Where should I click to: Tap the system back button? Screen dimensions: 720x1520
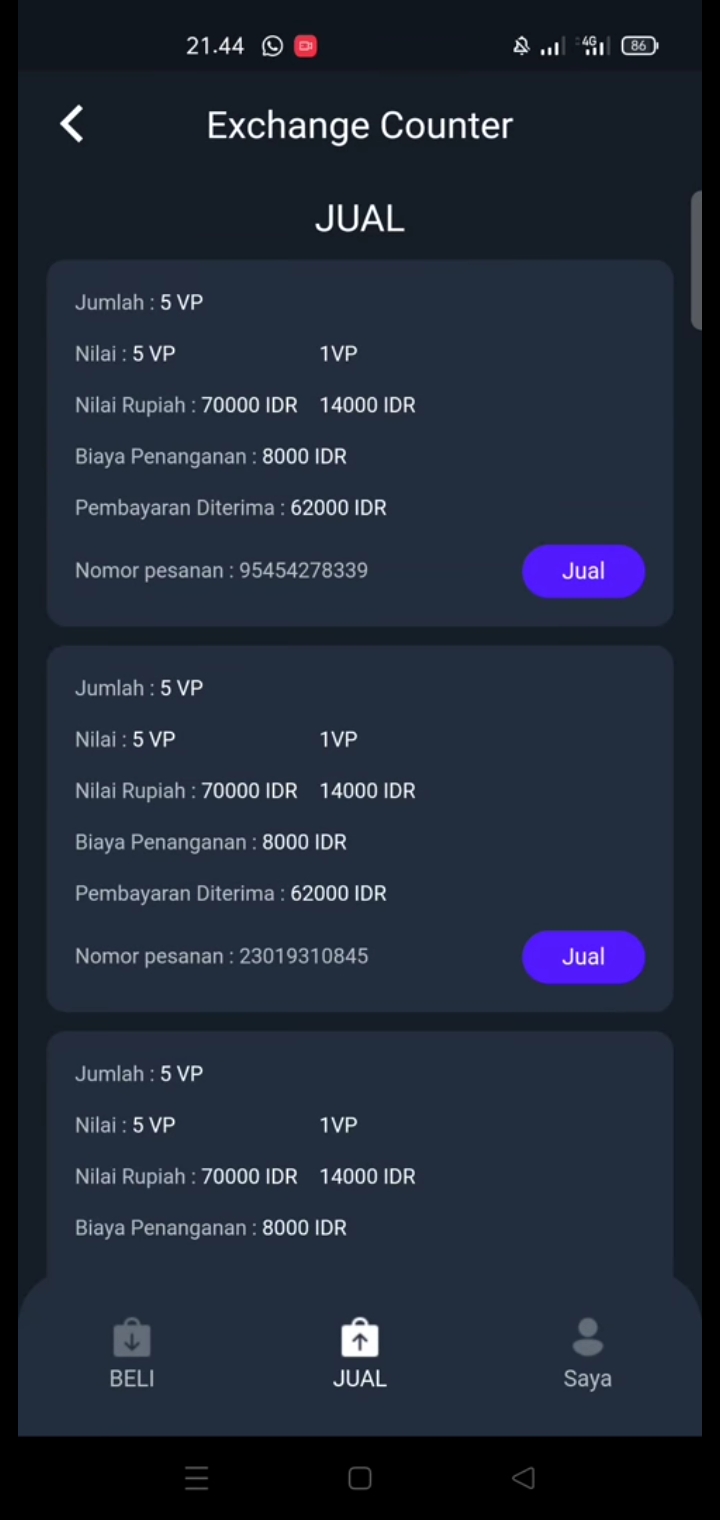pyautogui.click(x=523, y=1478)
